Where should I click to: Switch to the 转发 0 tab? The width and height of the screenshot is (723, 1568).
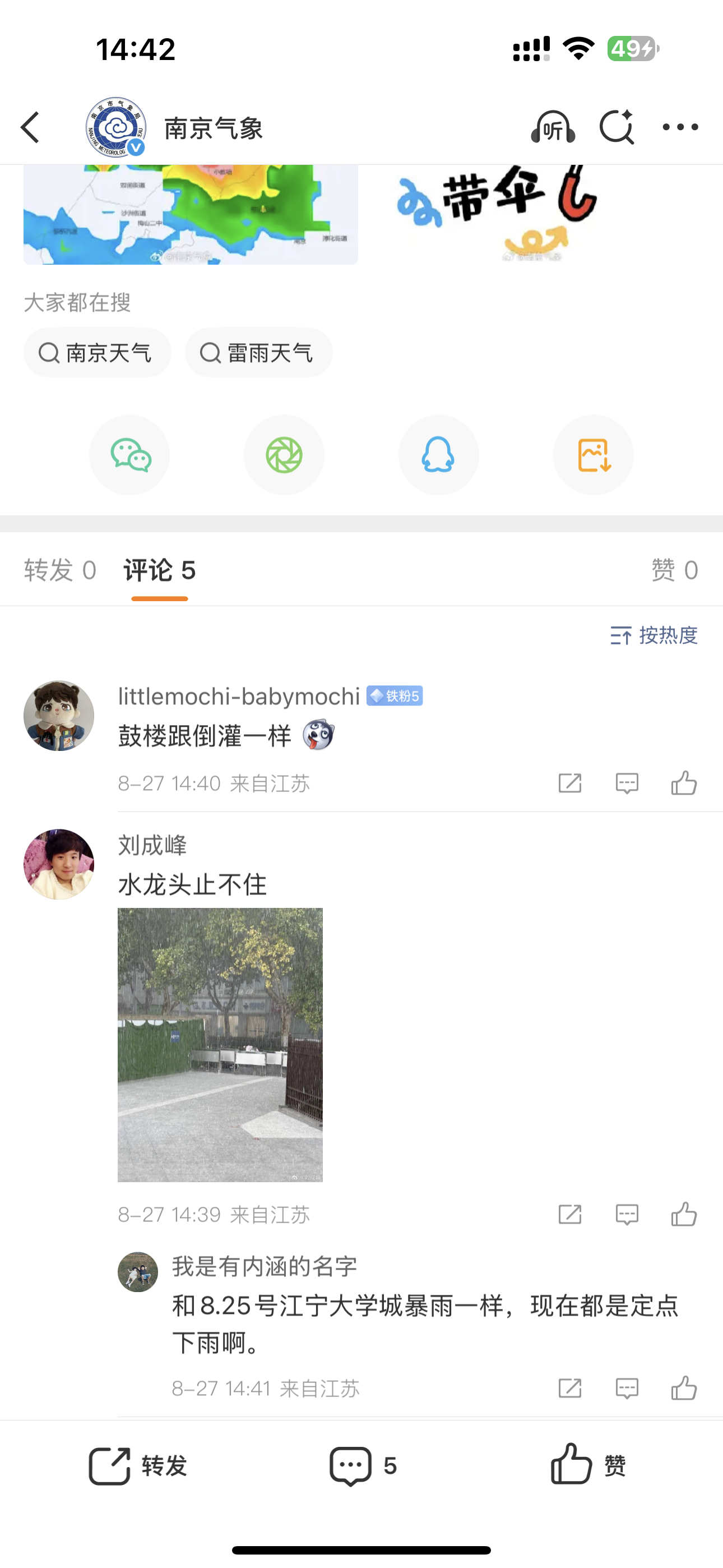click(x=59, y=570)
